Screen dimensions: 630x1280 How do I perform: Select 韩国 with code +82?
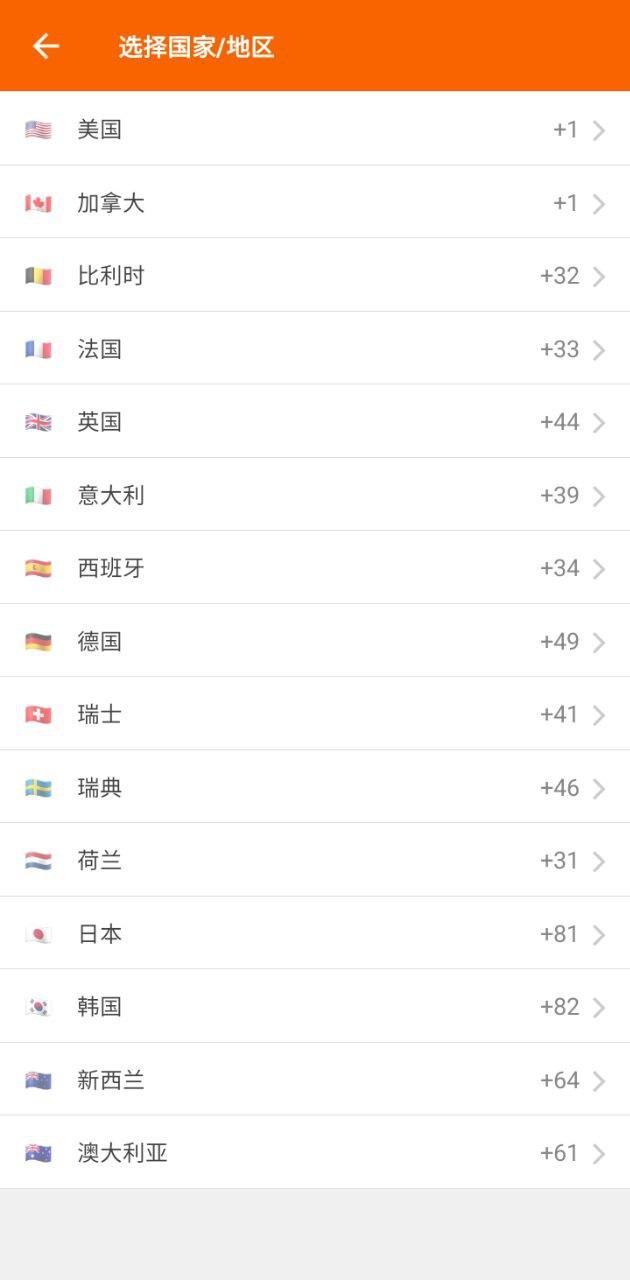[315, 1007]
